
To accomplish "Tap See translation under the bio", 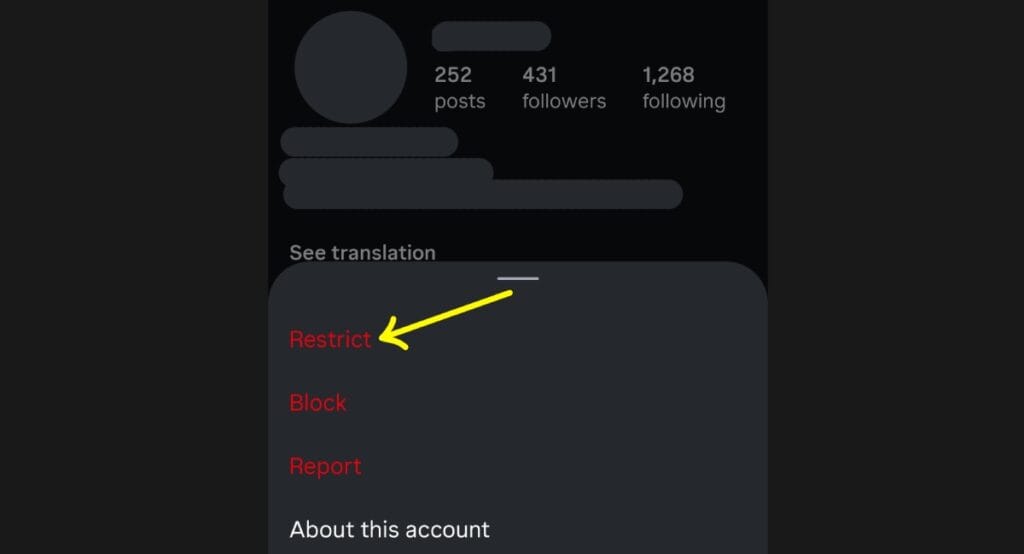I will tap(362, 253).
